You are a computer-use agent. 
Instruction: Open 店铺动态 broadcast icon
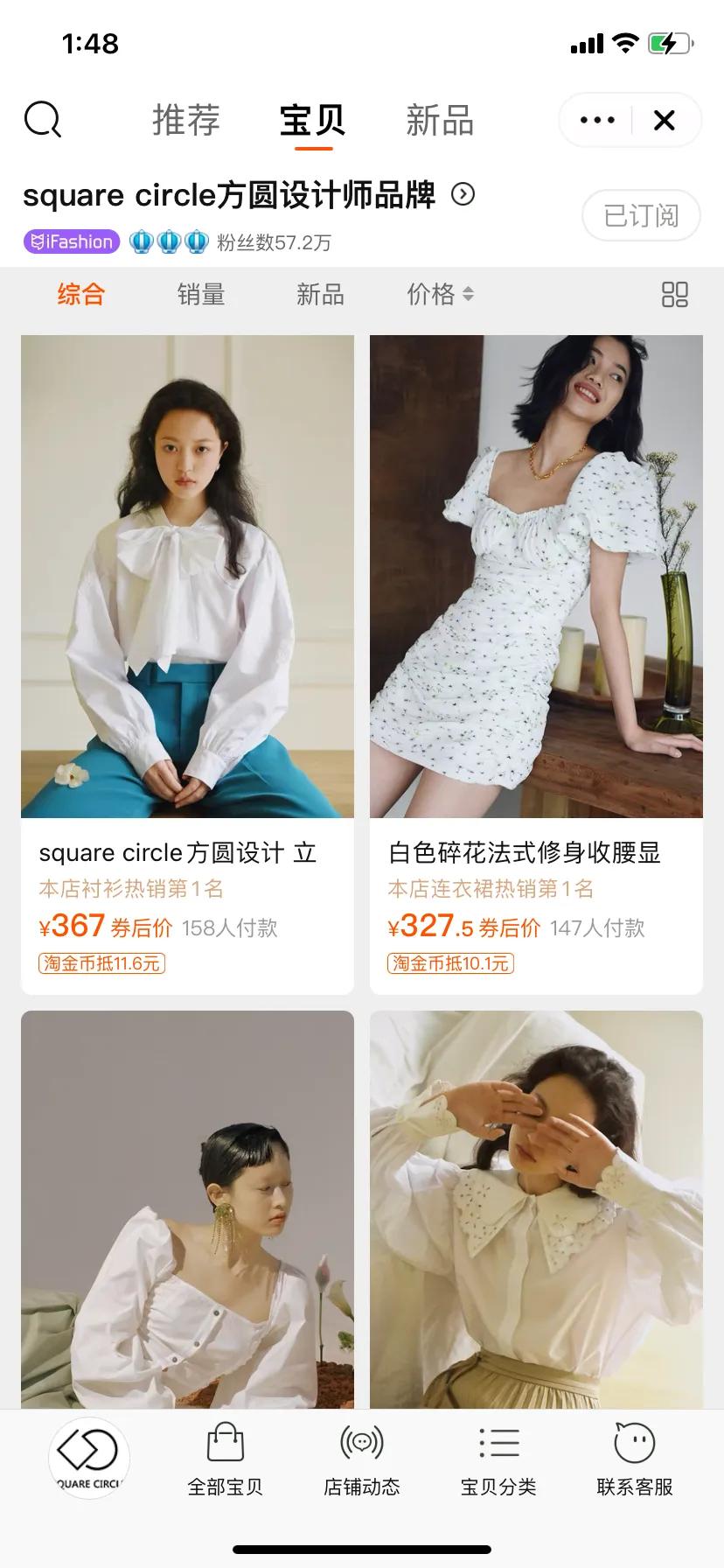(362, 1442)
